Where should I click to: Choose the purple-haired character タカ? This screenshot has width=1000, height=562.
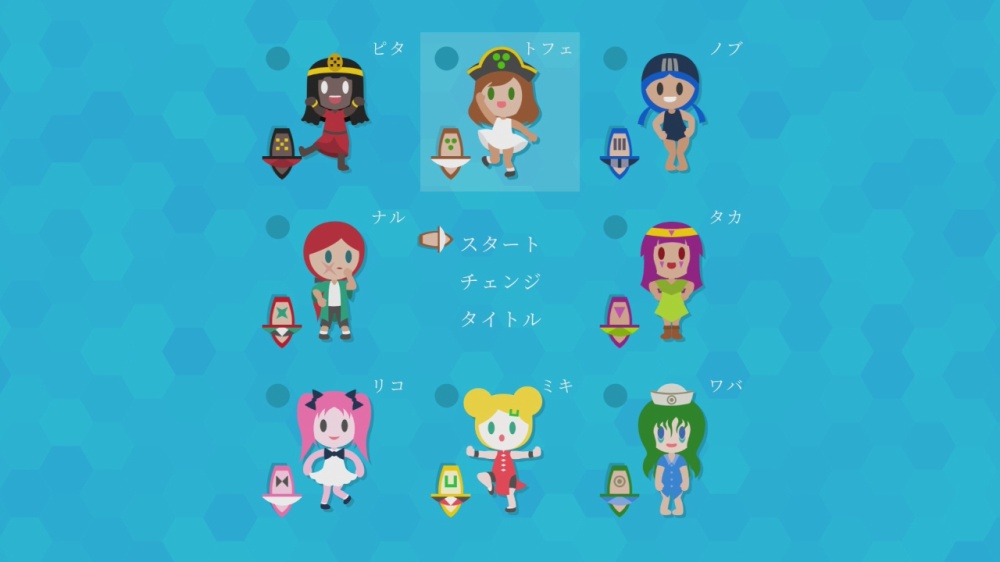point(672,281)
